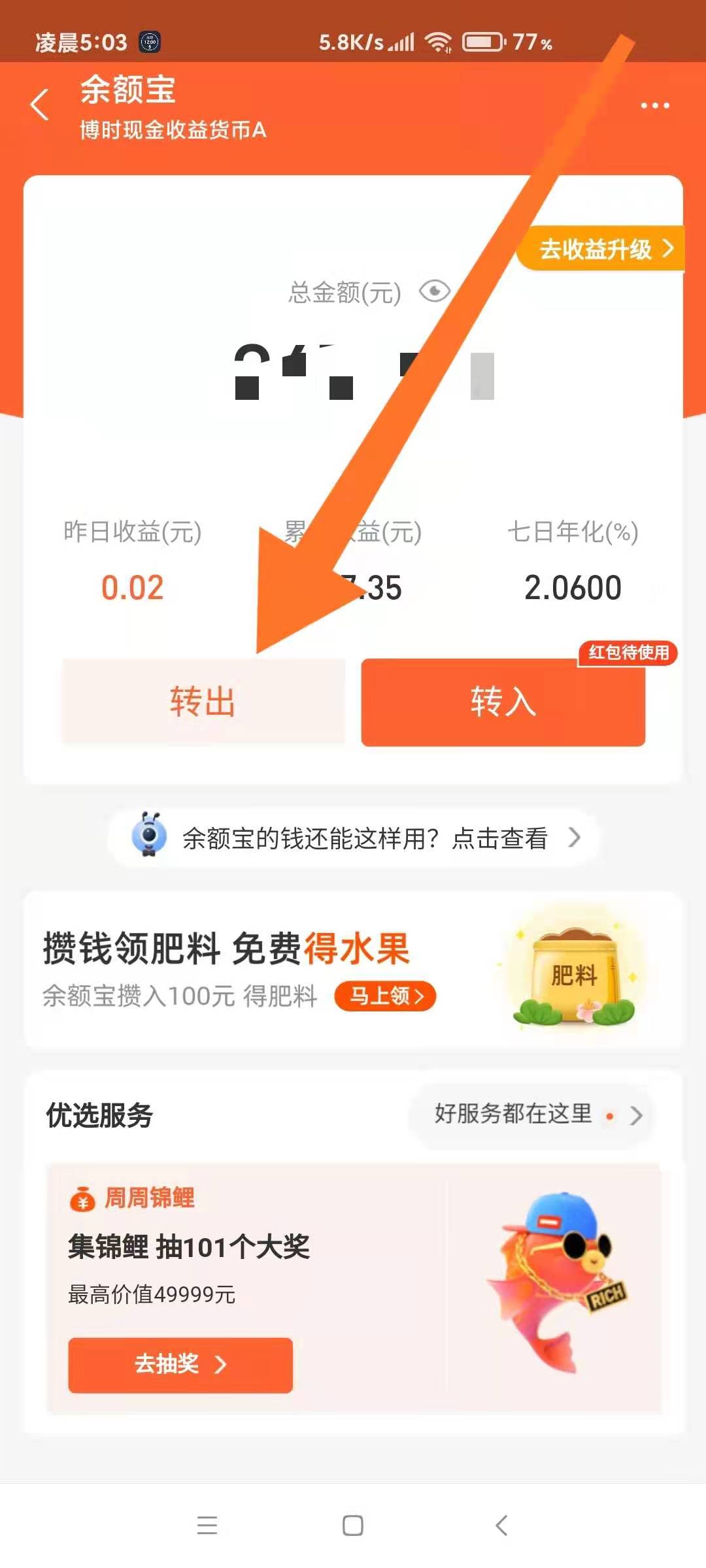This screenshot has width=706, height=1568.
Task: Tap the 转出 transfer-out button
Action: point(203,702)
